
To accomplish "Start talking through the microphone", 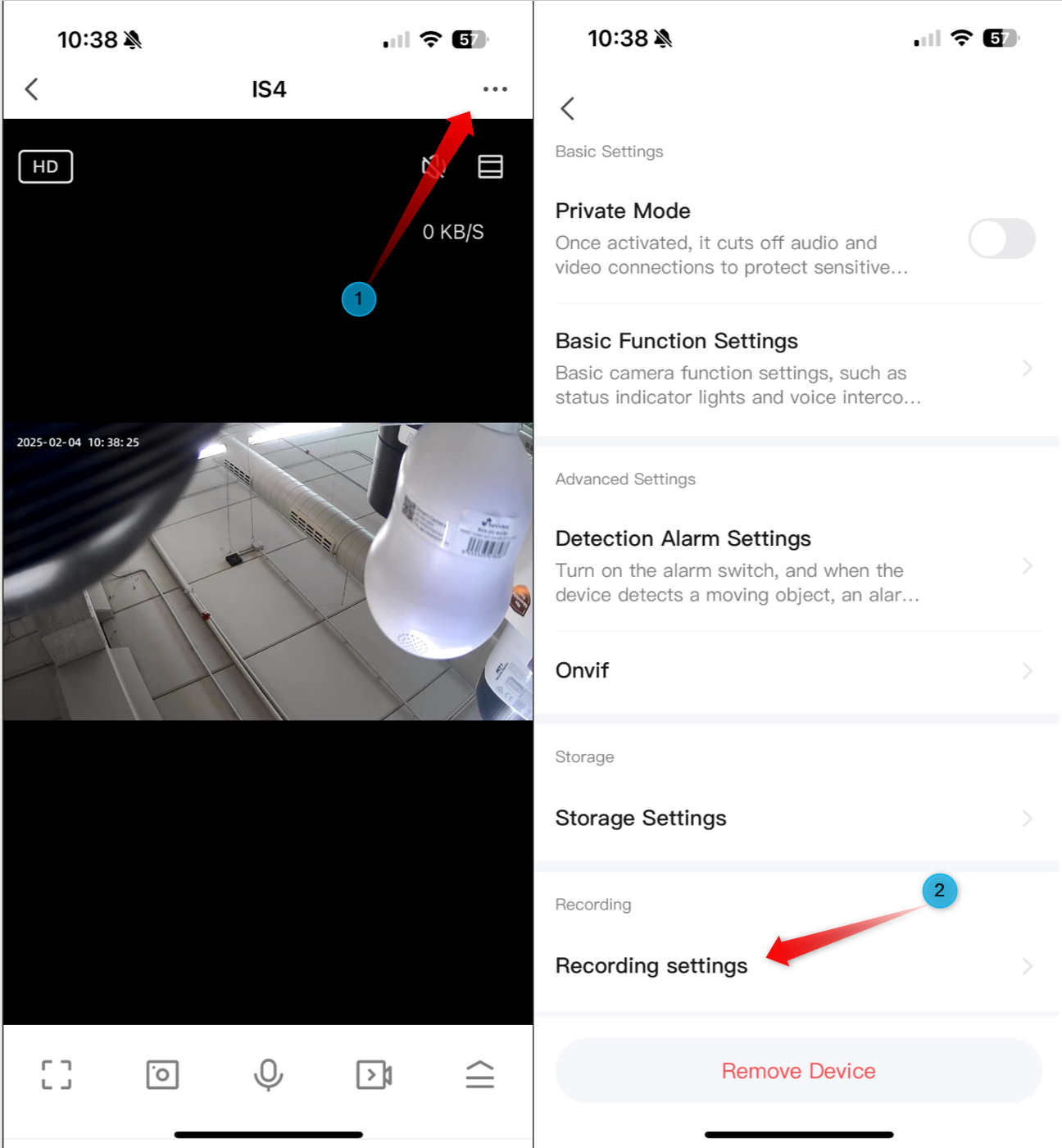I will pos(268,1074).
